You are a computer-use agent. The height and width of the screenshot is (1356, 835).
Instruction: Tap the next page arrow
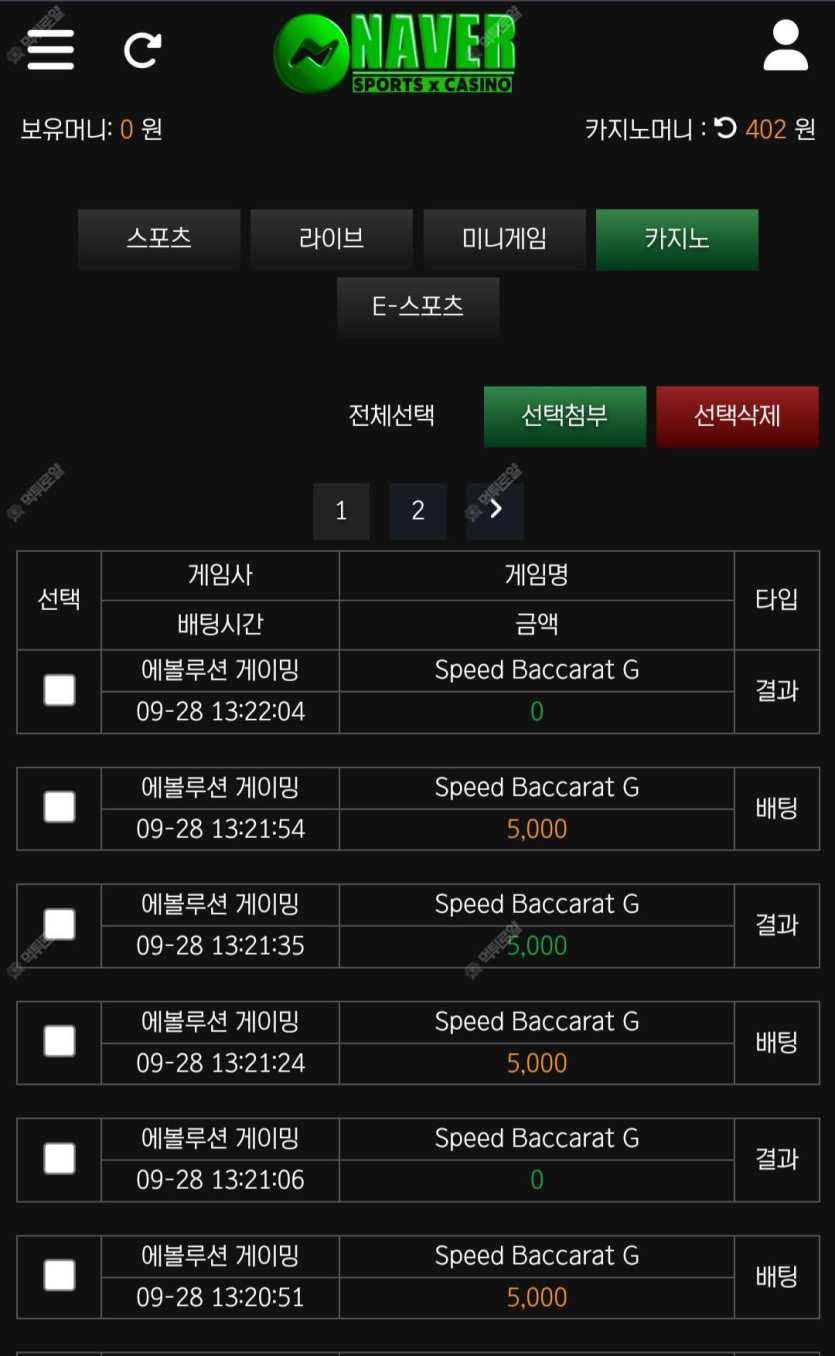tap(495, 511)
